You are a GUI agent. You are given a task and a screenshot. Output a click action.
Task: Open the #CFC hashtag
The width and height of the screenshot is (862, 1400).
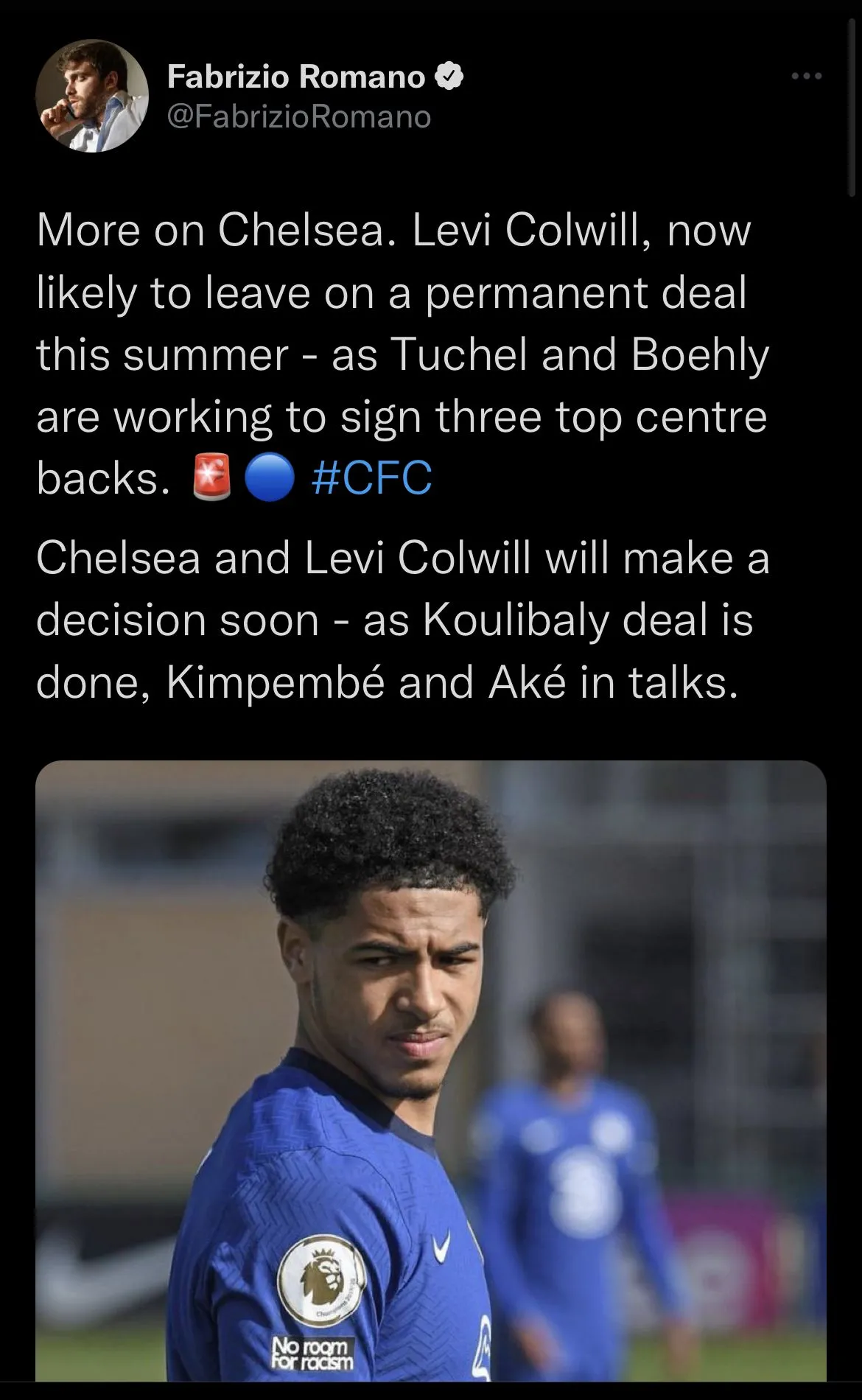point(372,477)
